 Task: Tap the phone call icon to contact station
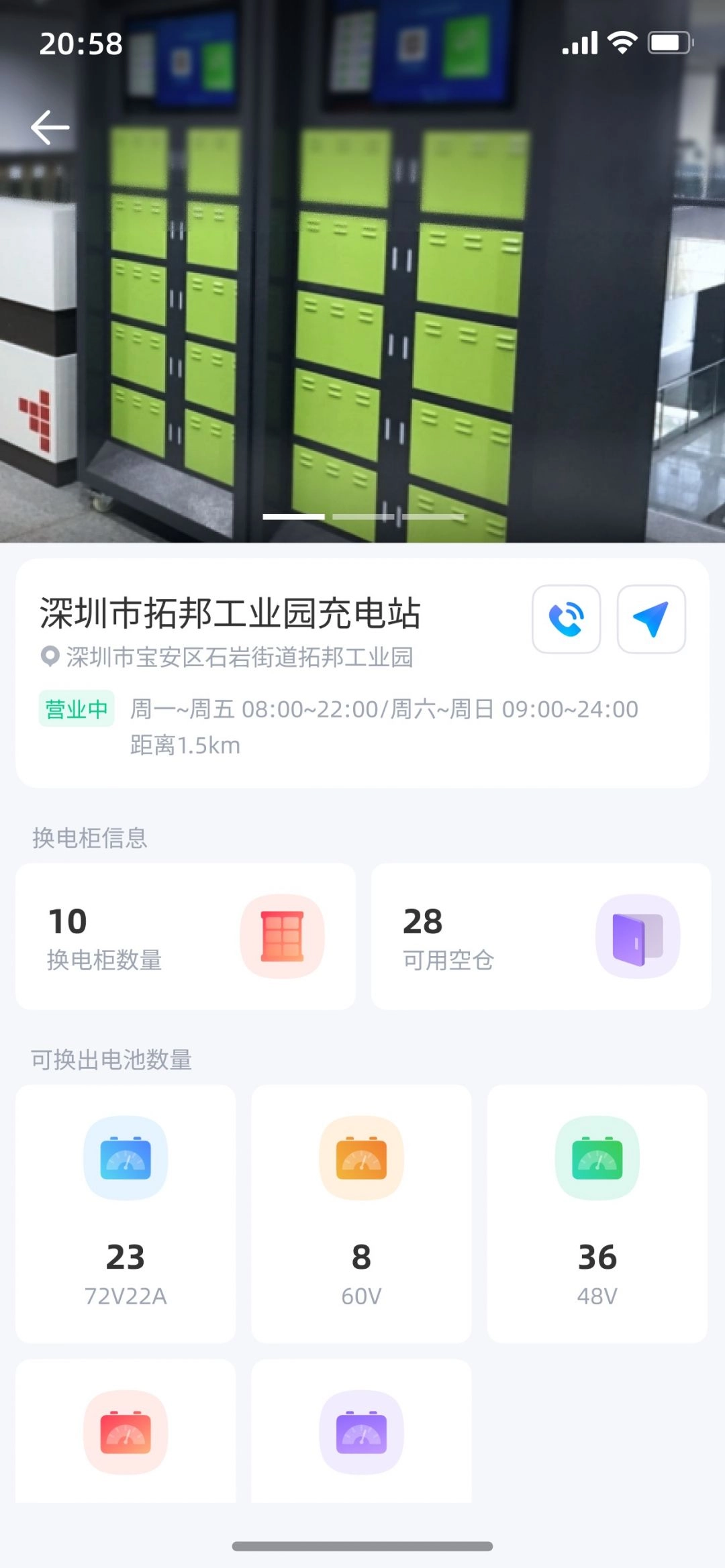click(x=566, y=618)
